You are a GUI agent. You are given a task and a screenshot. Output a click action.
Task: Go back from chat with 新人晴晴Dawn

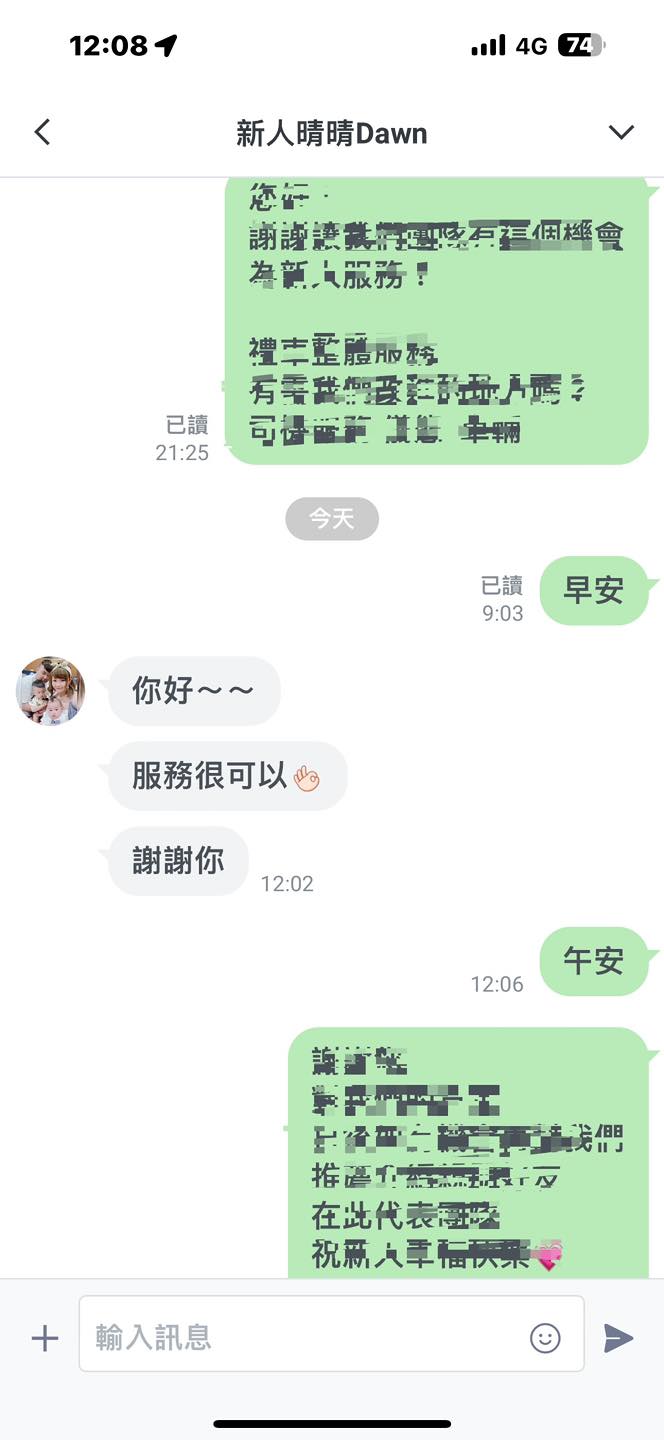(x=42, y=132)
